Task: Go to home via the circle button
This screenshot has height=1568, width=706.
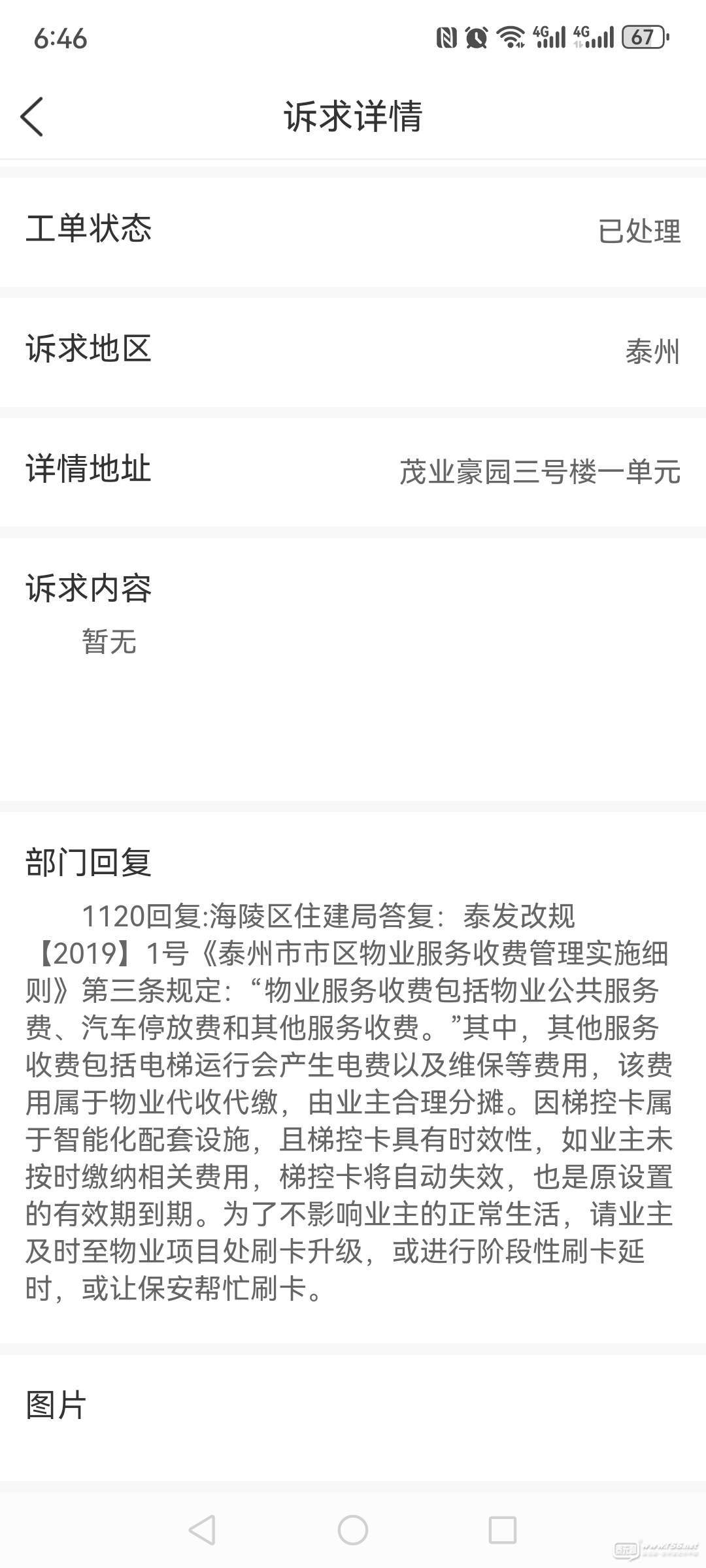Action: point(353,1529)
